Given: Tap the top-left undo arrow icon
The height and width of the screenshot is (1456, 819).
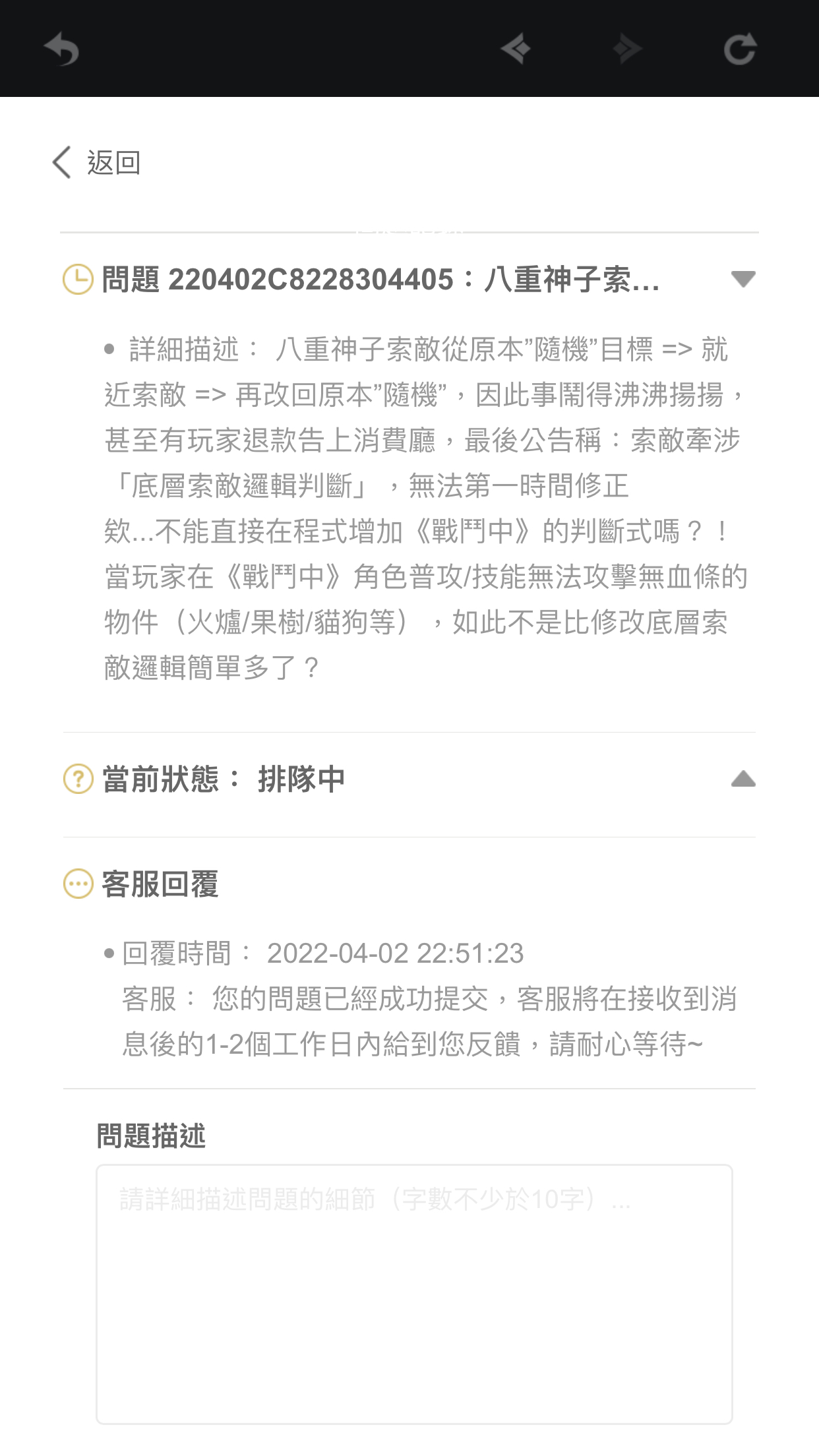Looking at the screenshot, I should coord(61,49).
